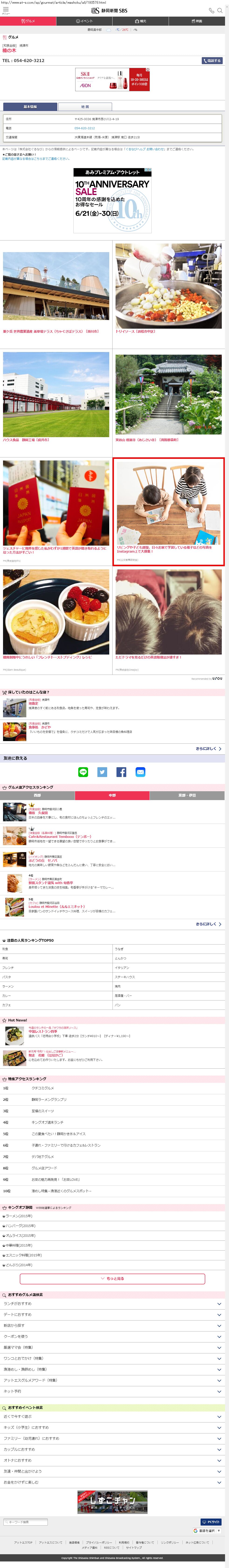Expand クーポンを使う section
The width and height of the screenshot is (229, 1568).
coord(114,1337)
